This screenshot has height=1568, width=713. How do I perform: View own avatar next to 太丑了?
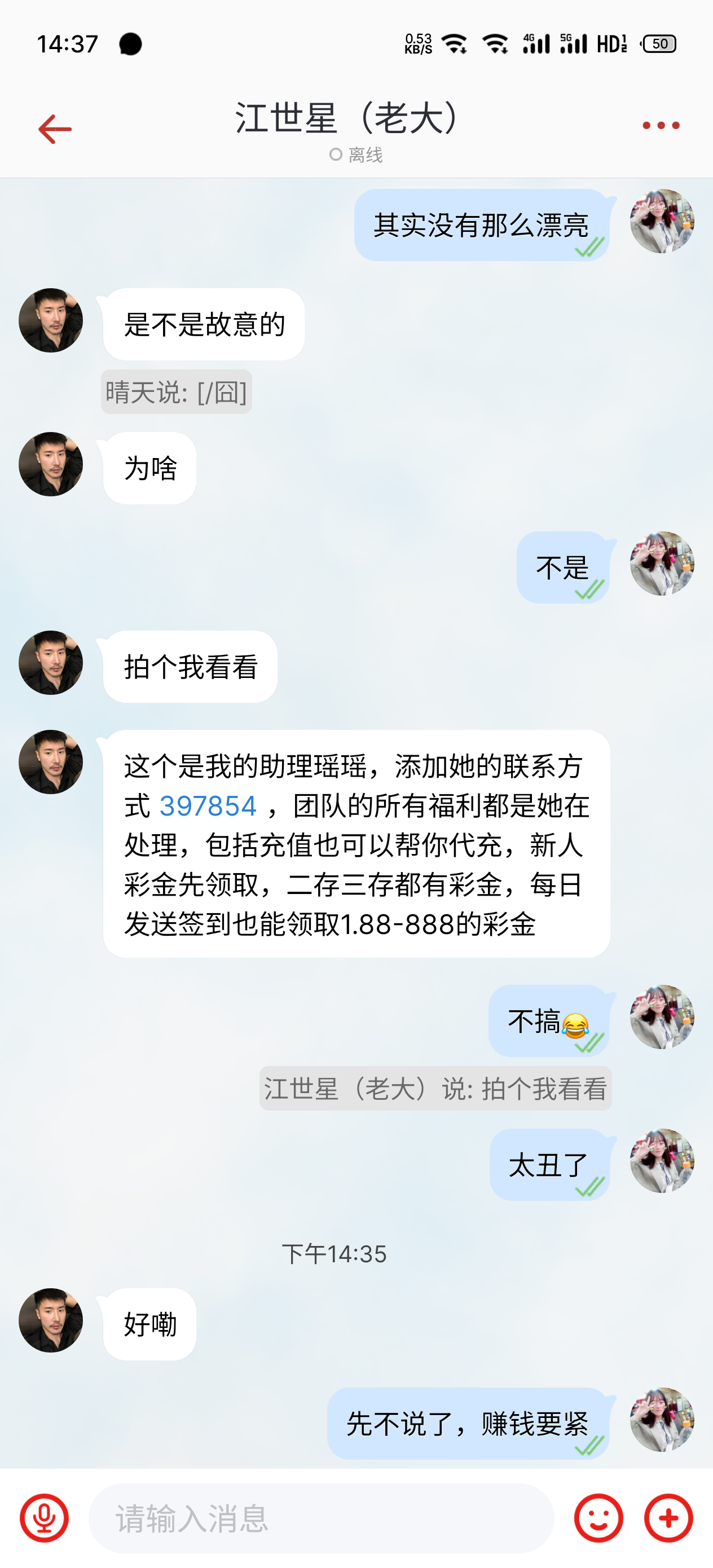click(x=662, y=1161)
